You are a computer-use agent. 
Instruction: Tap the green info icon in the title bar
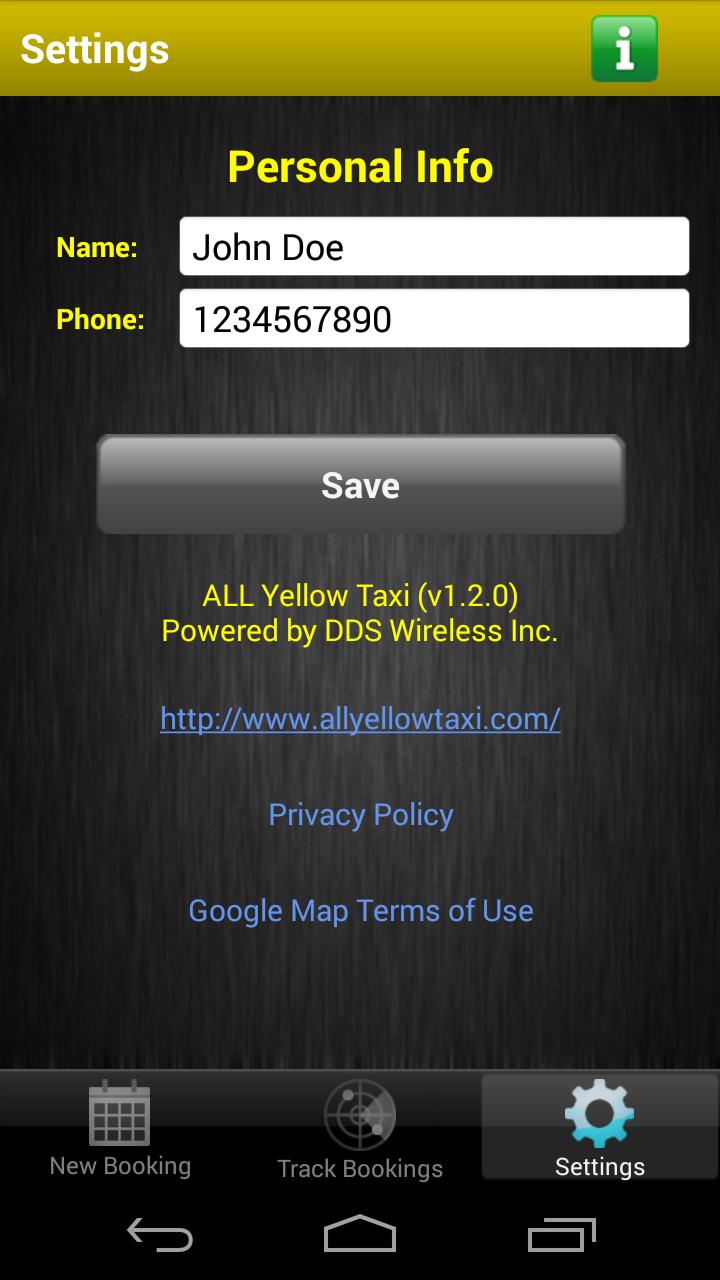pyautogui.click(x=623, y=47)
